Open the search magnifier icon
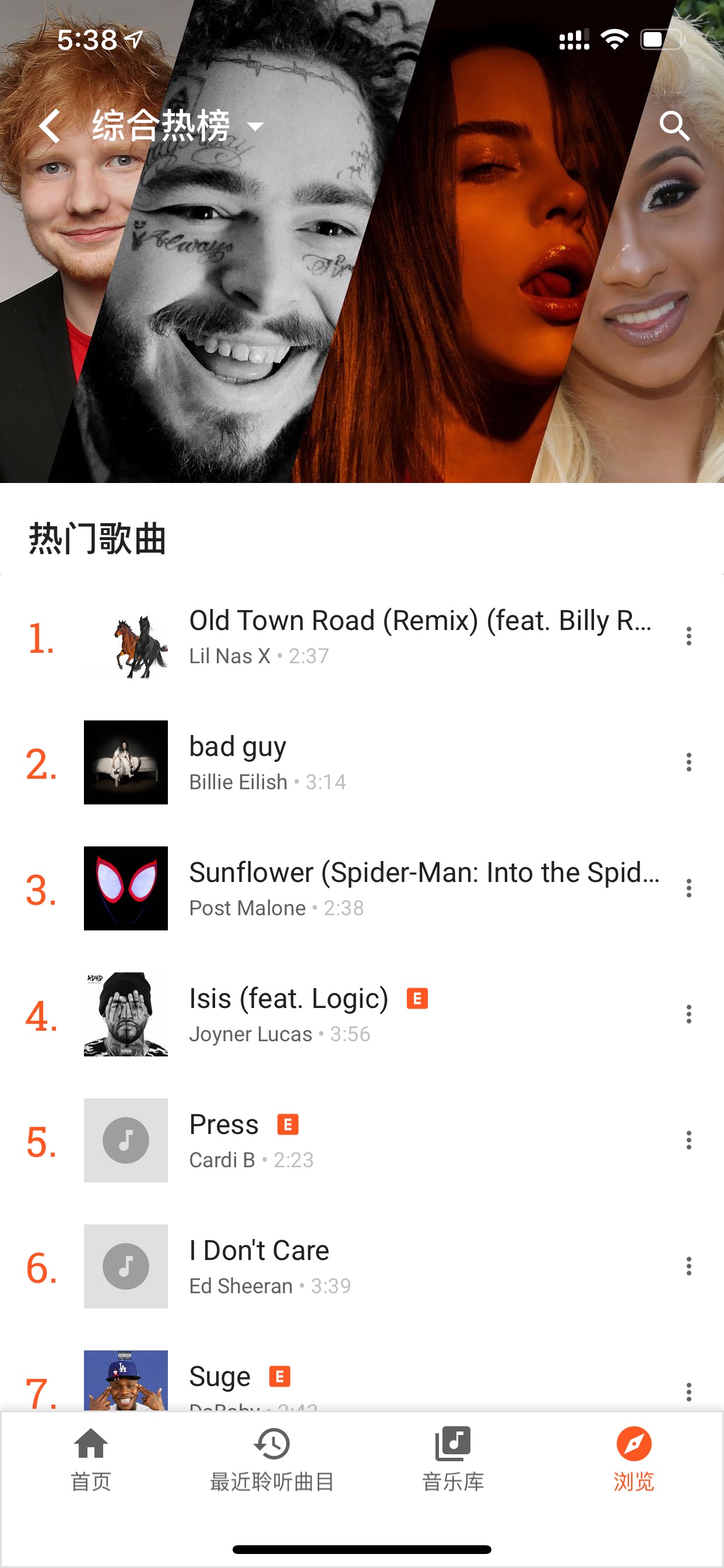The width and height of the screenshot is (724, 1568). (674, 126)
